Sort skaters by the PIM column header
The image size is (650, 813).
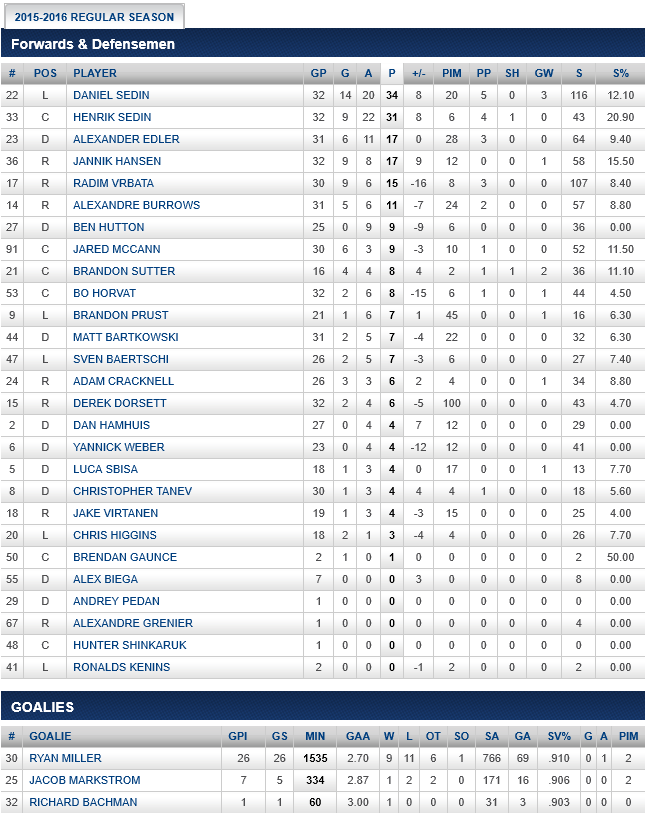pos(452,73)
